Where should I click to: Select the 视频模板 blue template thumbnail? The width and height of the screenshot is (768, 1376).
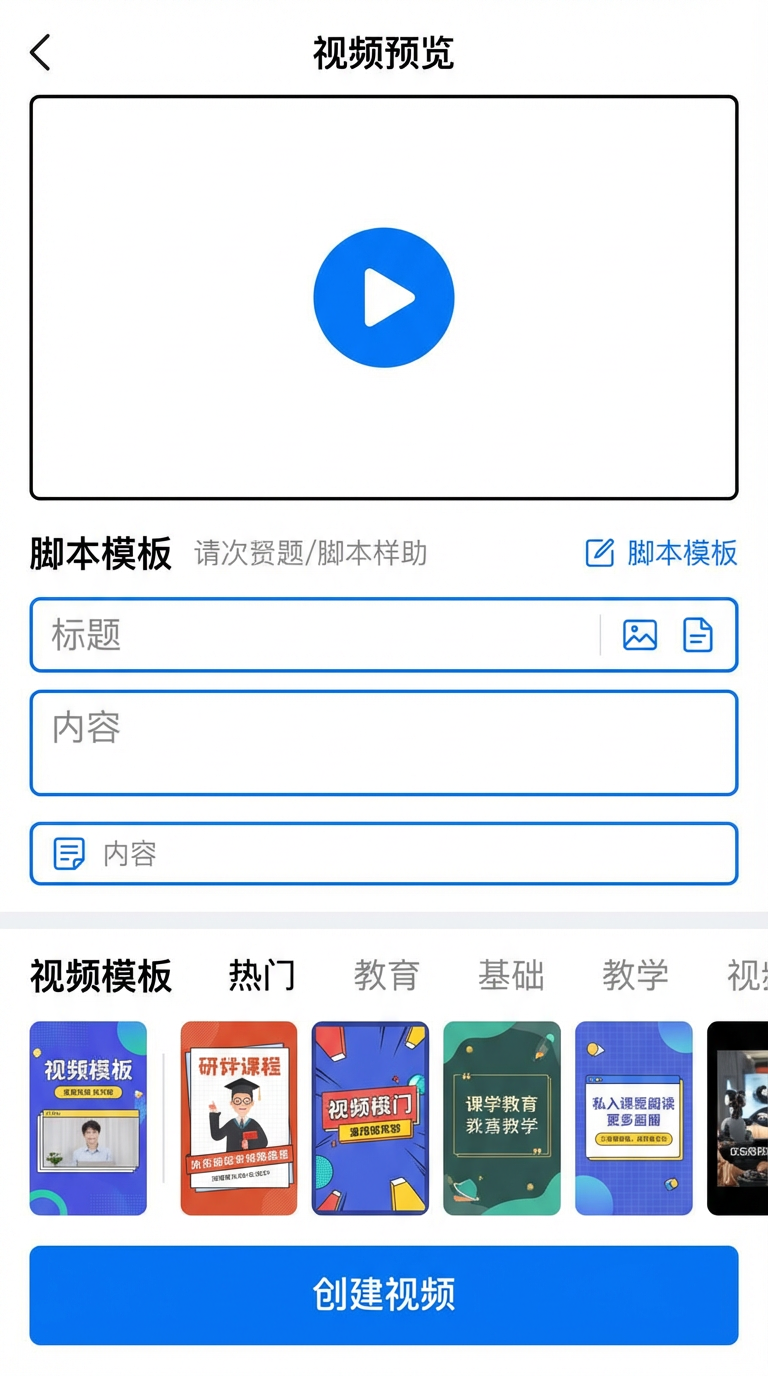point(87,1118)
